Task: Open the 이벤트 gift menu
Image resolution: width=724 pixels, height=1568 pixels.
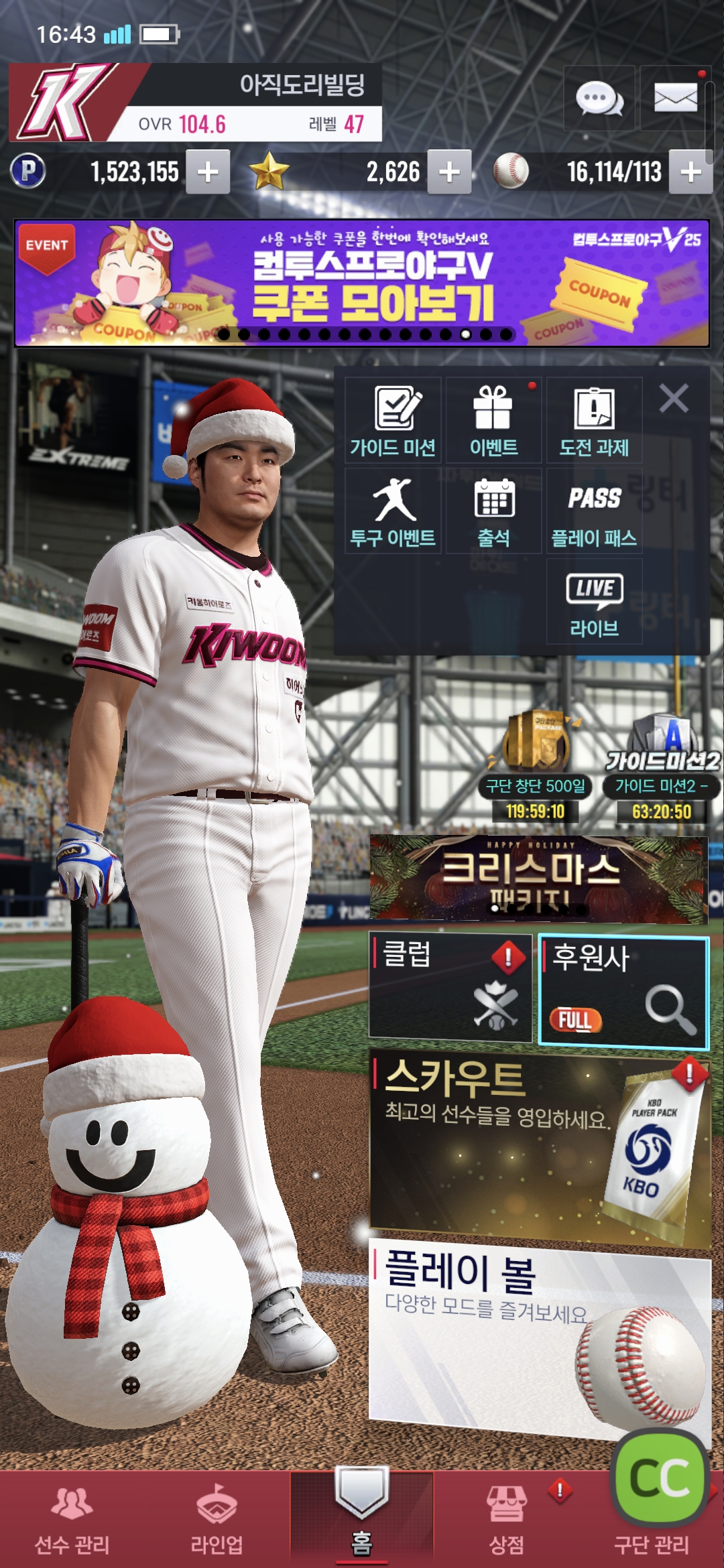Action: pyautogui.click(x=493, y=420)
